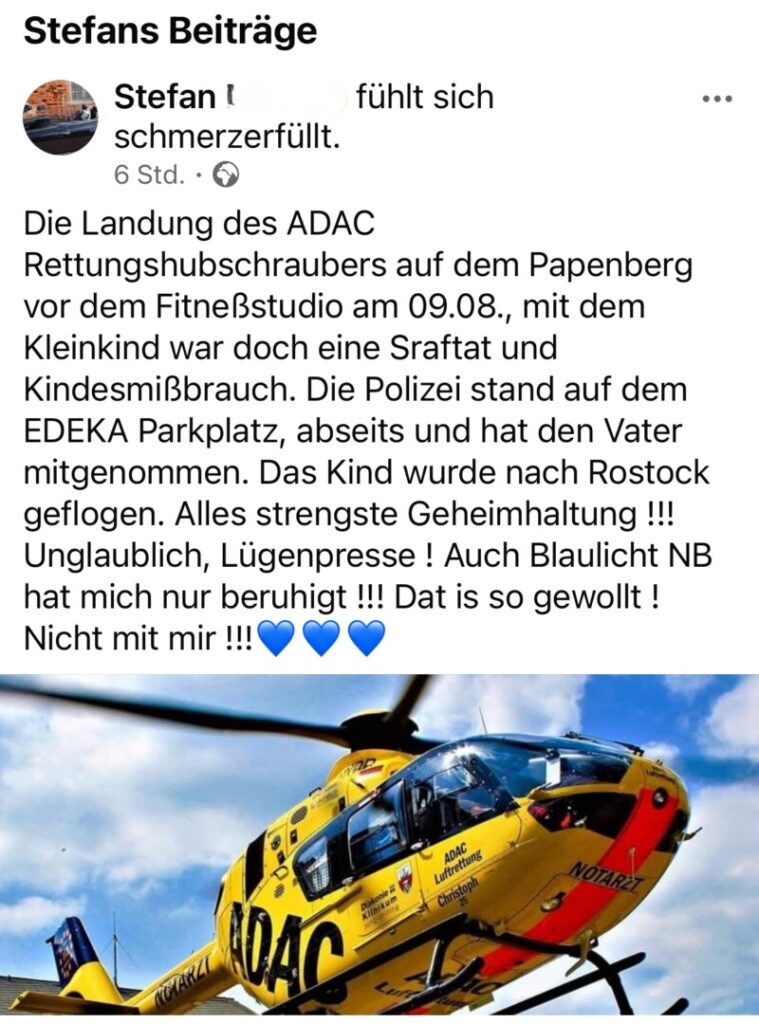Image resolution: width=759 pixels, height=1024 pixels.
Task: Open the post's three-dot options menu
Action: (x=718, y=99)
